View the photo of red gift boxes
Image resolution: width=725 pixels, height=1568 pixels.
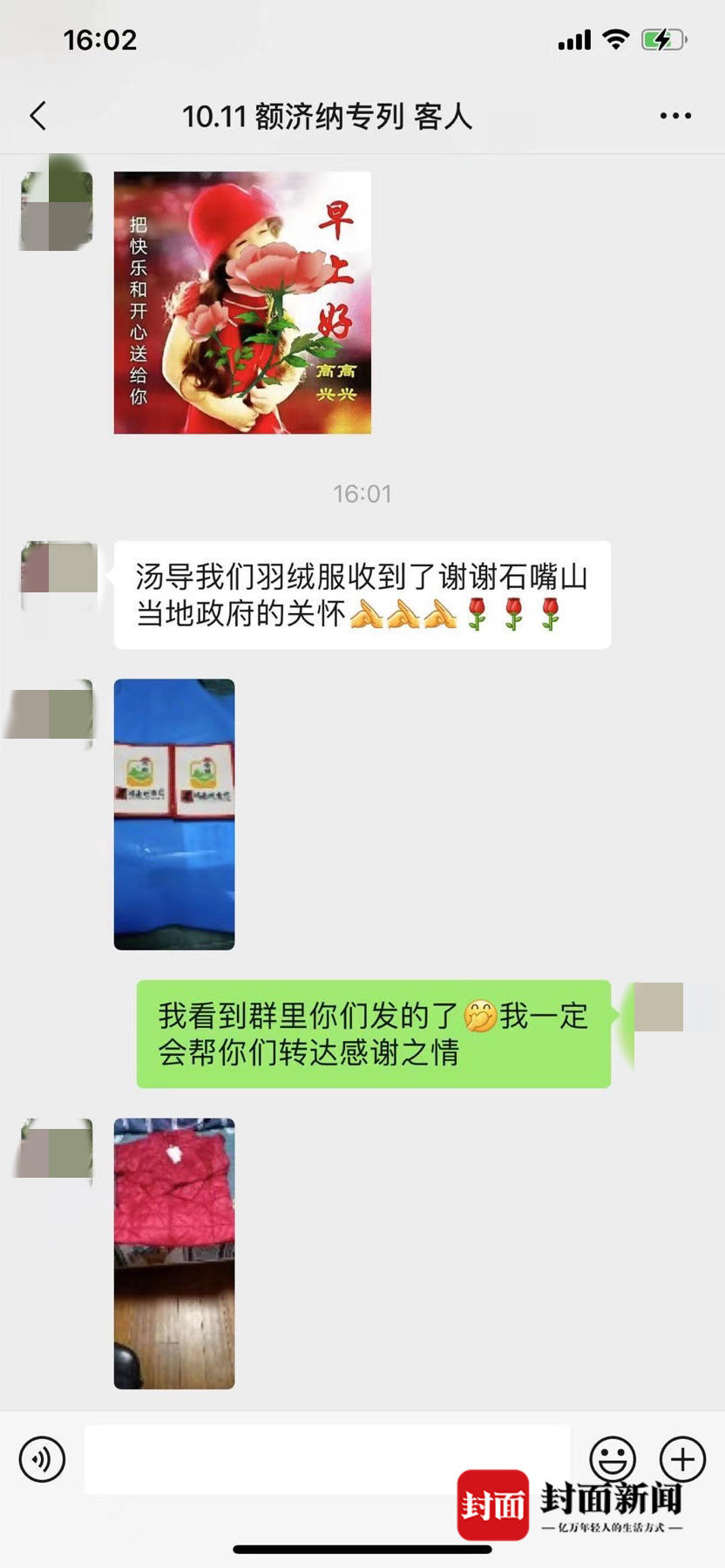point(174,814)
